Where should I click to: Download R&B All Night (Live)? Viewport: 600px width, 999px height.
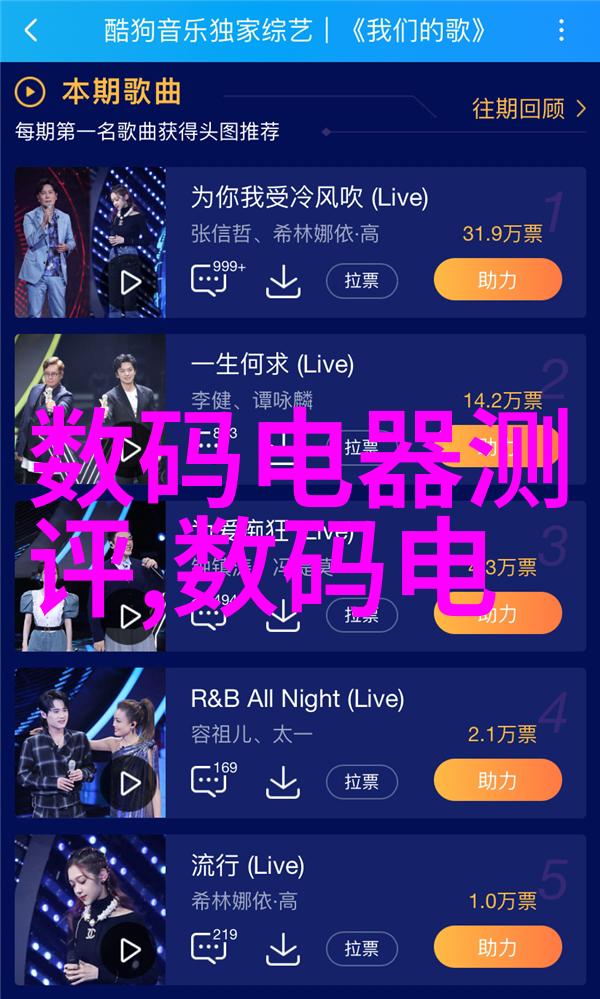coord(283,781)
